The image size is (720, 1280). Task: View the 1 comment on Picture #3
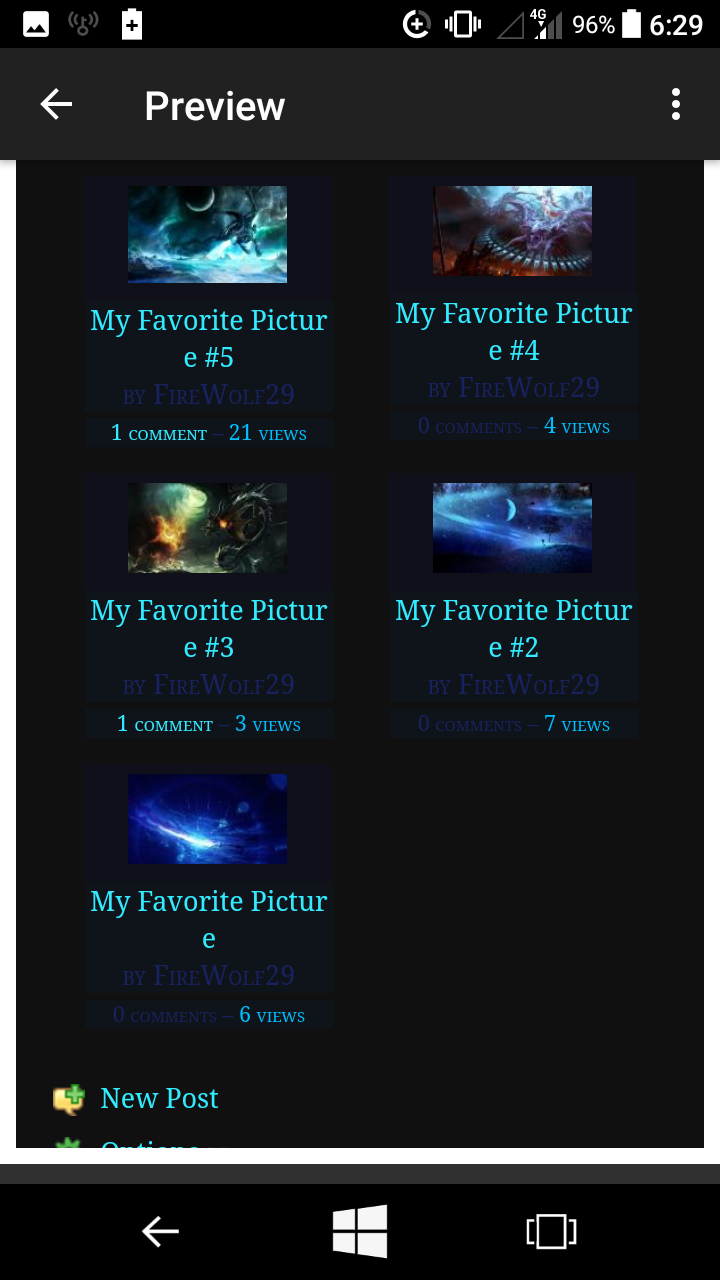coord(165,724)
